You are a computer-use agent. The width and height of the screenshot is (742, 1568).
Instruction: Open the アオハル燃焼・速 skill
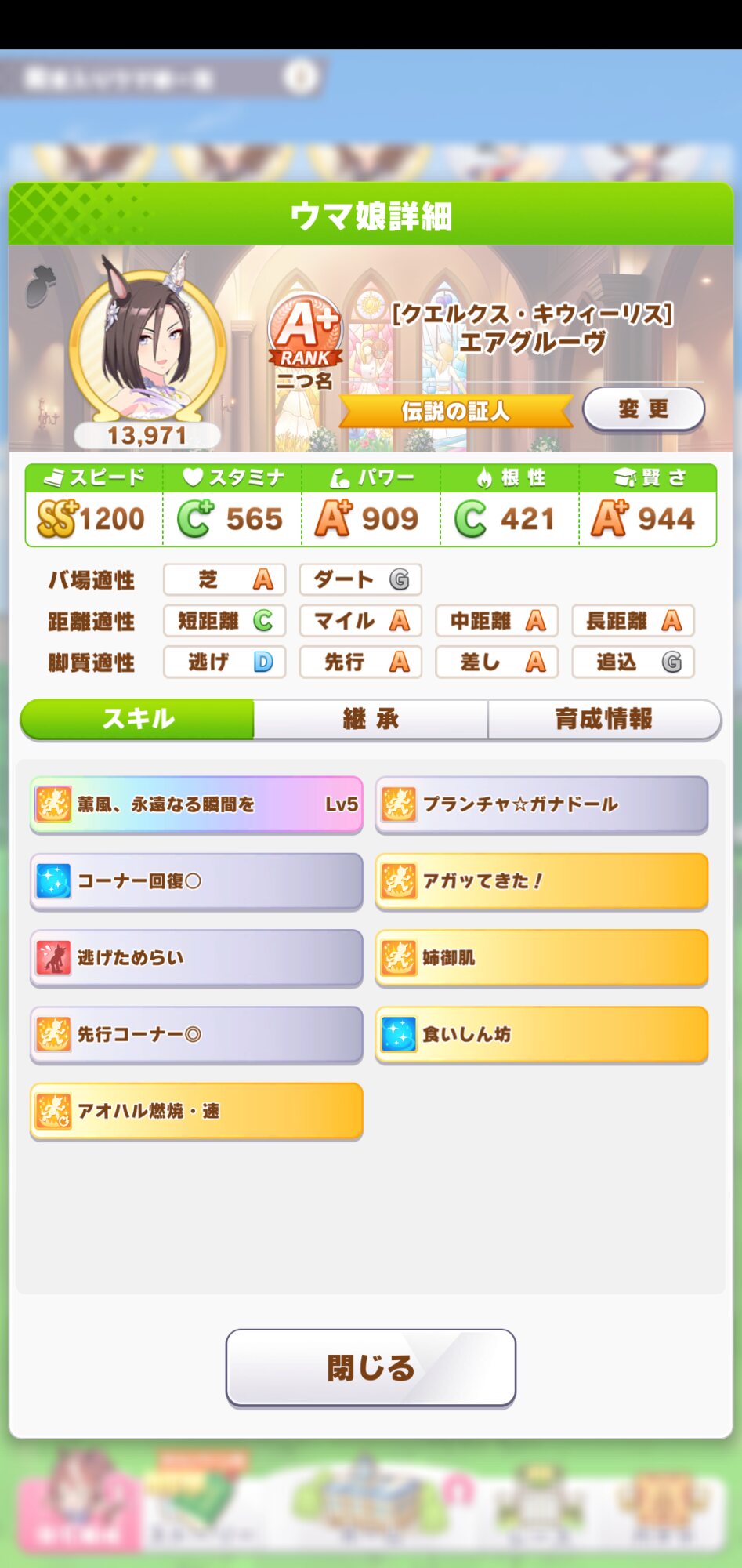point(197,1111)
